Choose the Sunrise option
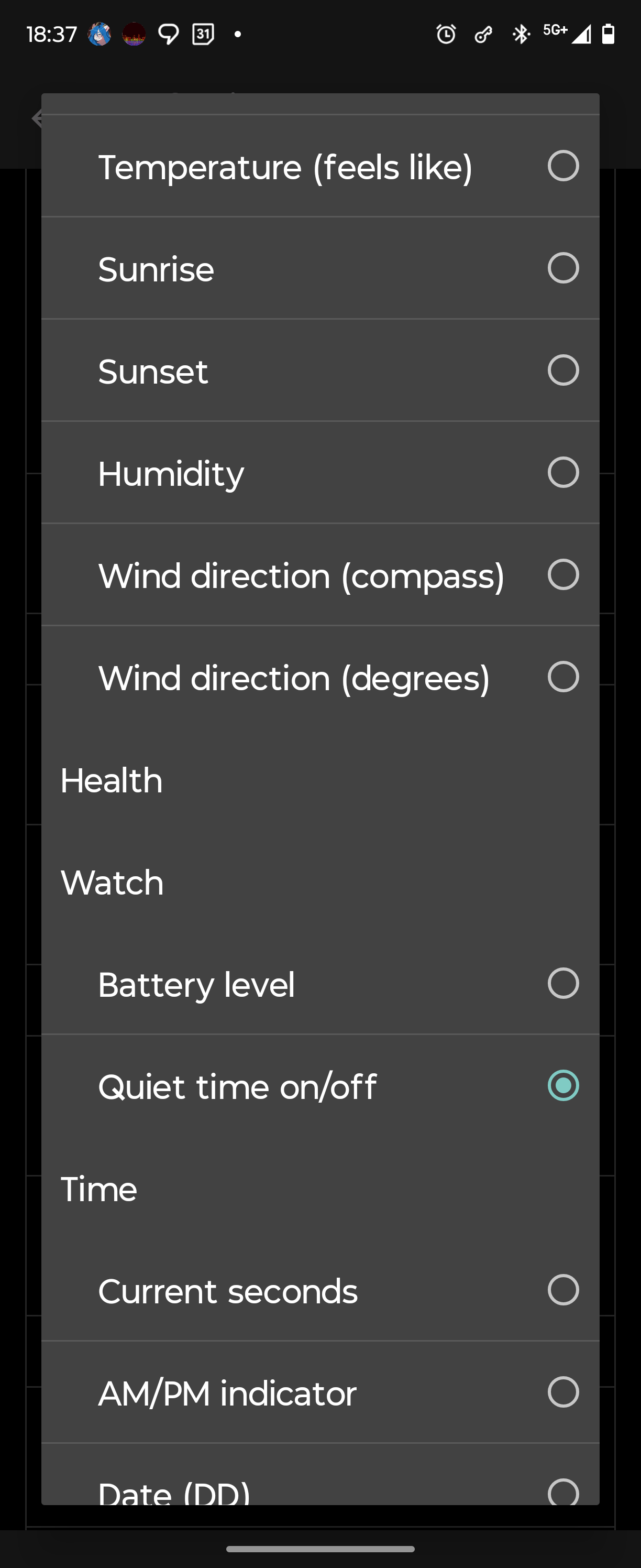This screenshot has height=1568, width=641. pos(320,268)
